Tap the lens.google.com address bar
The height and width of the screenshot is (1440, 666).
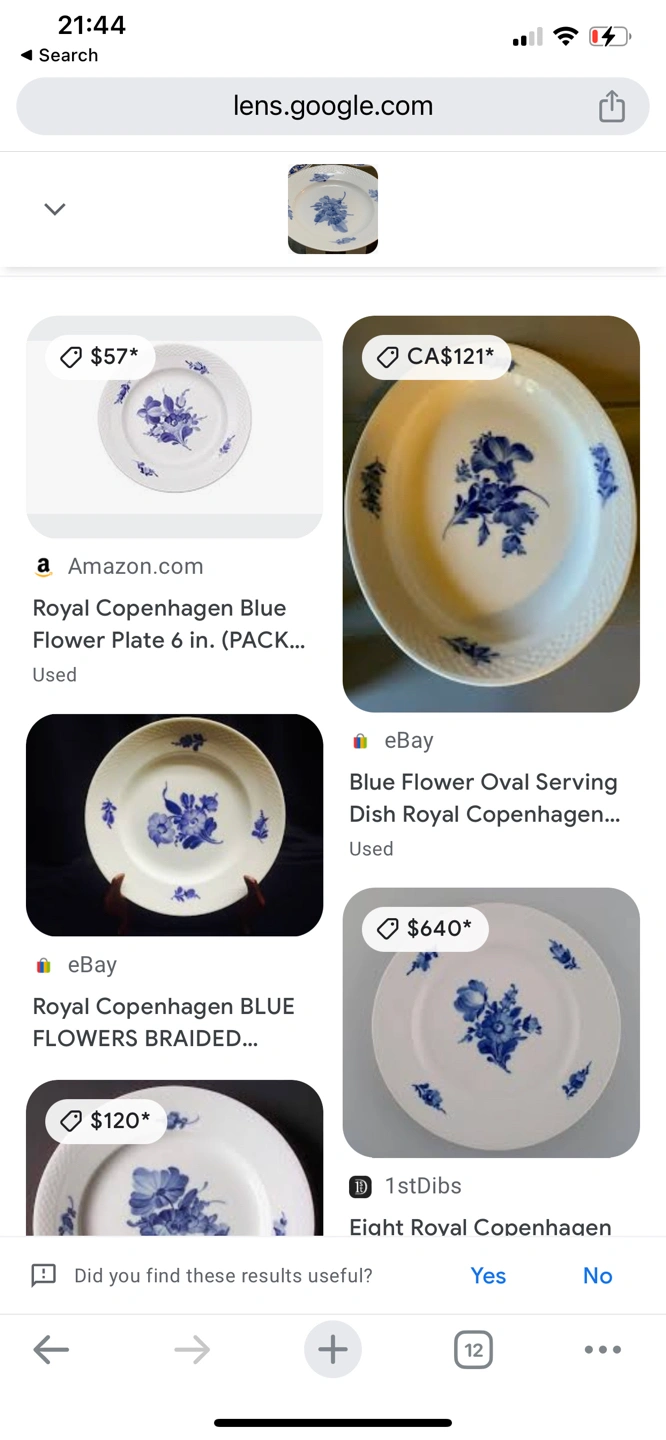pos(333,106)
